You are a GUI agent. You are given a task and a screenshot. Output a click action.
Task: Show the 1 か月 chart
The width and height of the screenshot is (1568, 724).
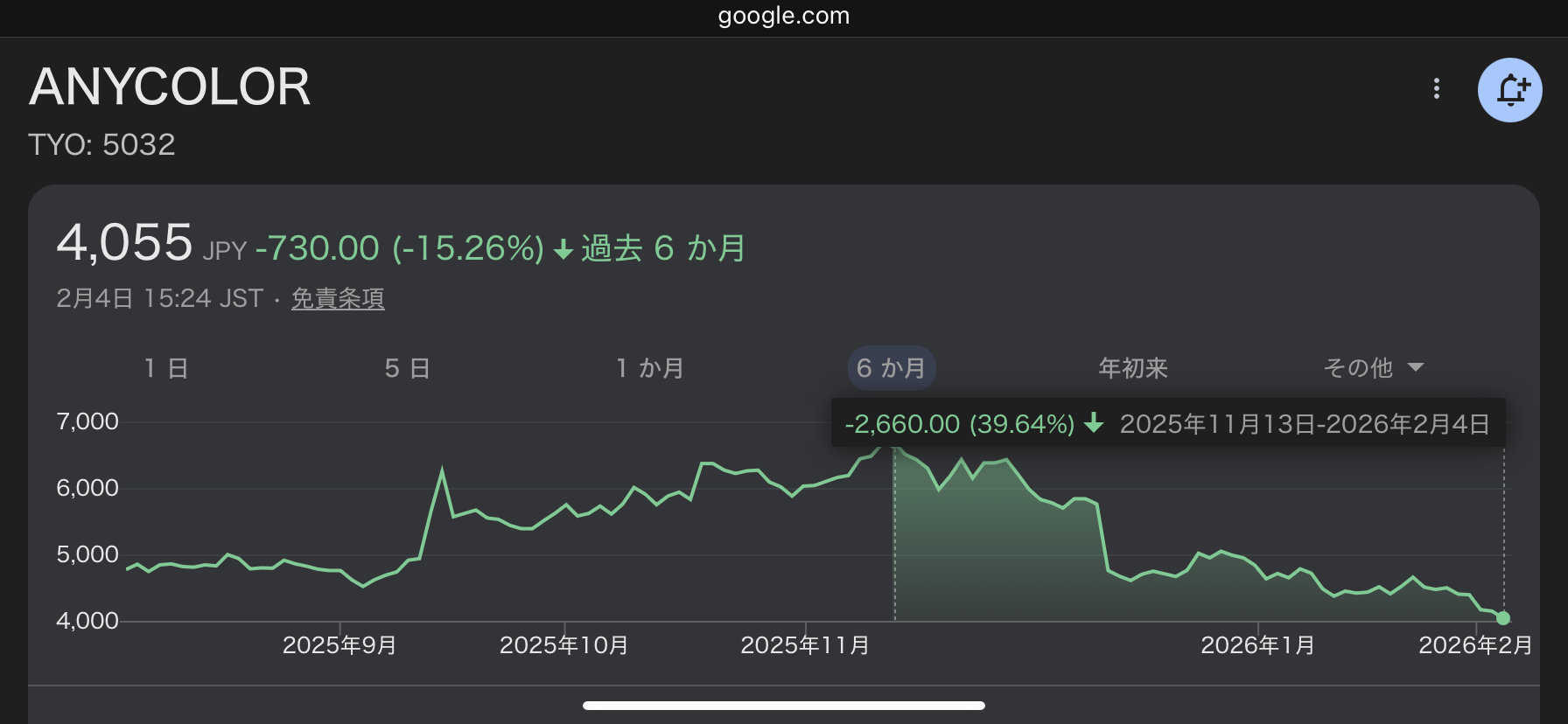point(649,368)
